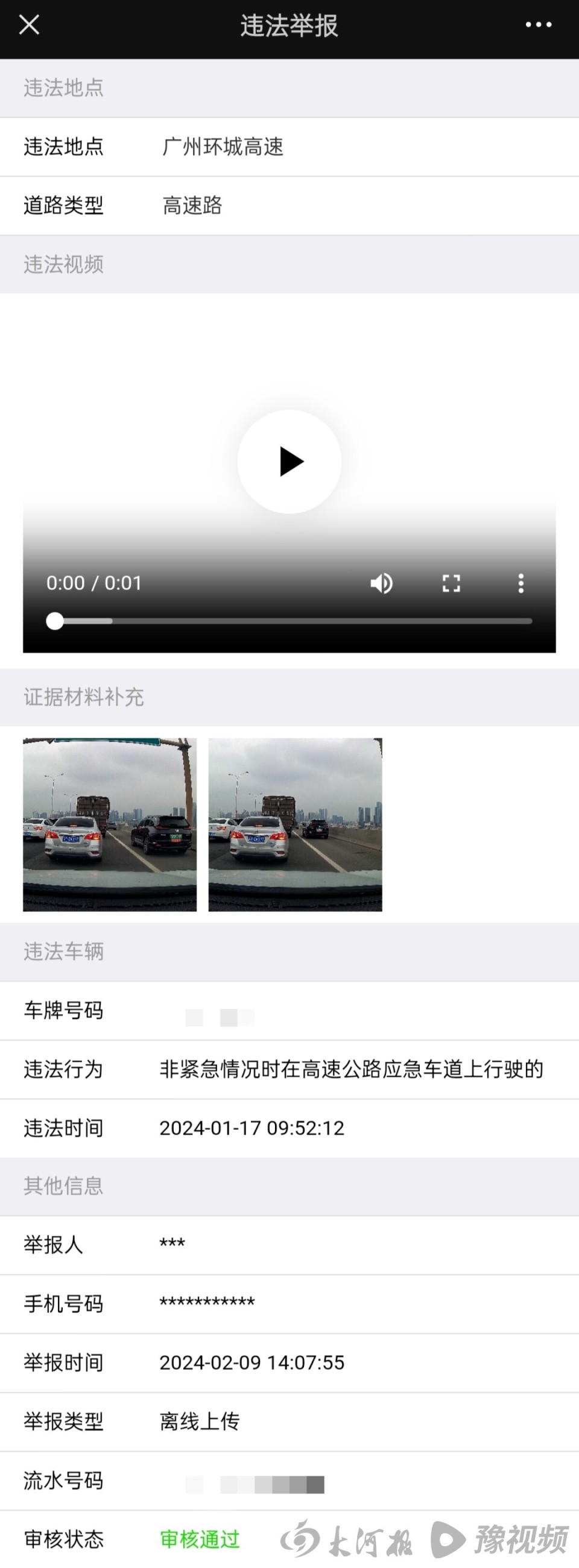579x1568 pixels.
Task: Enter fullscreen video mode
Action: [x=451, y=583]
